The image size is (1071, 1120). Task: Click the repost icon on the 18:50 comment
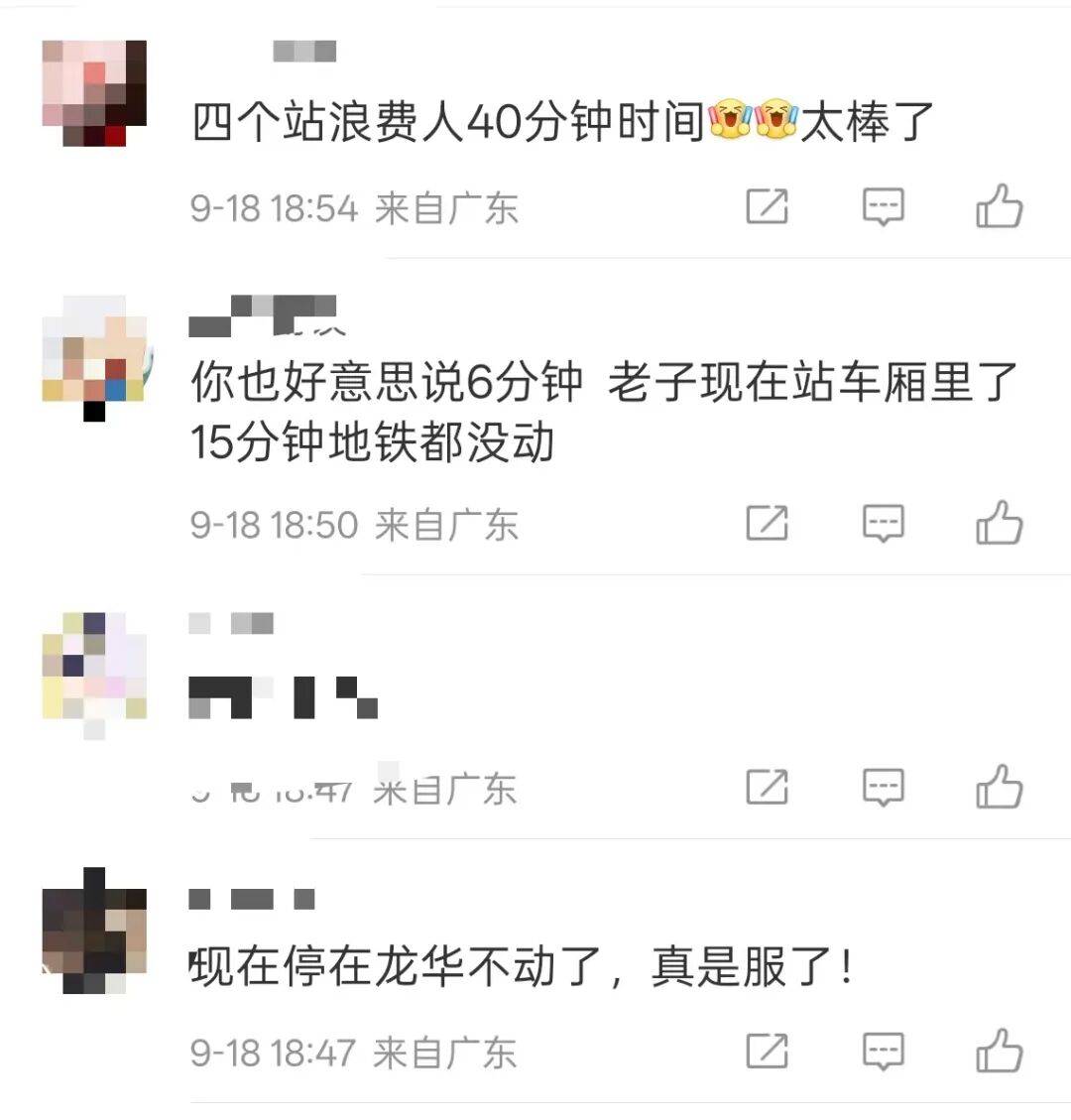(x=769, y=524)
